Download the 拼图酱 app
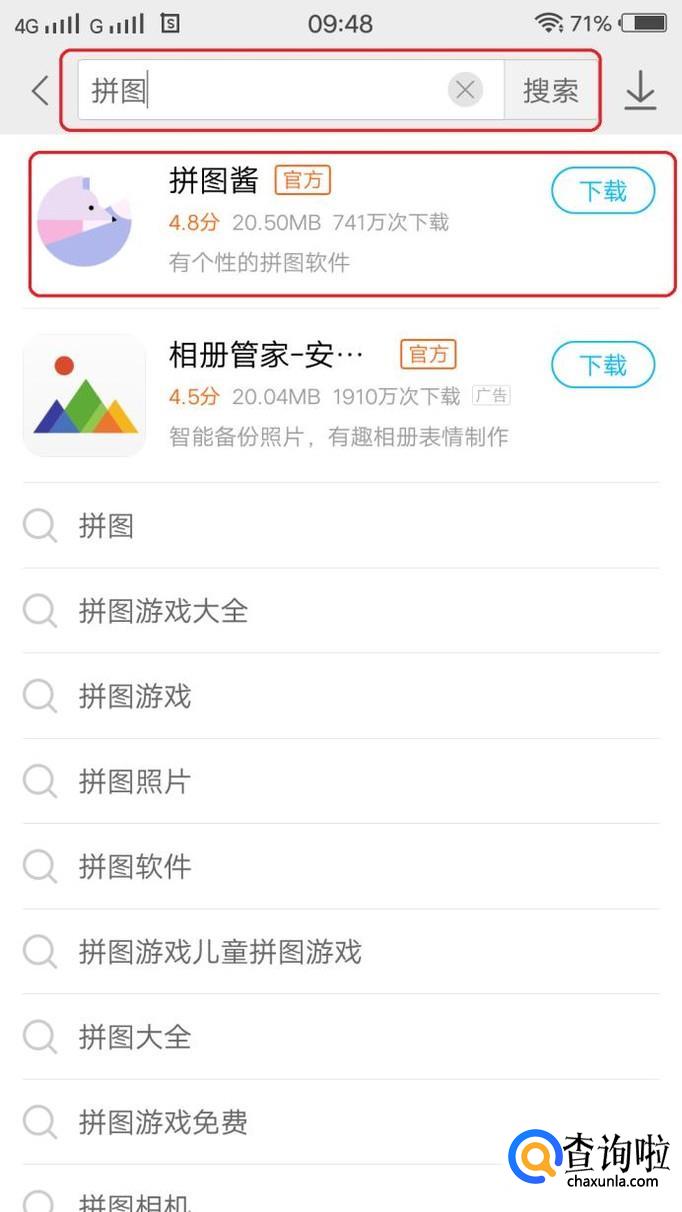 (x=603, y=191)
